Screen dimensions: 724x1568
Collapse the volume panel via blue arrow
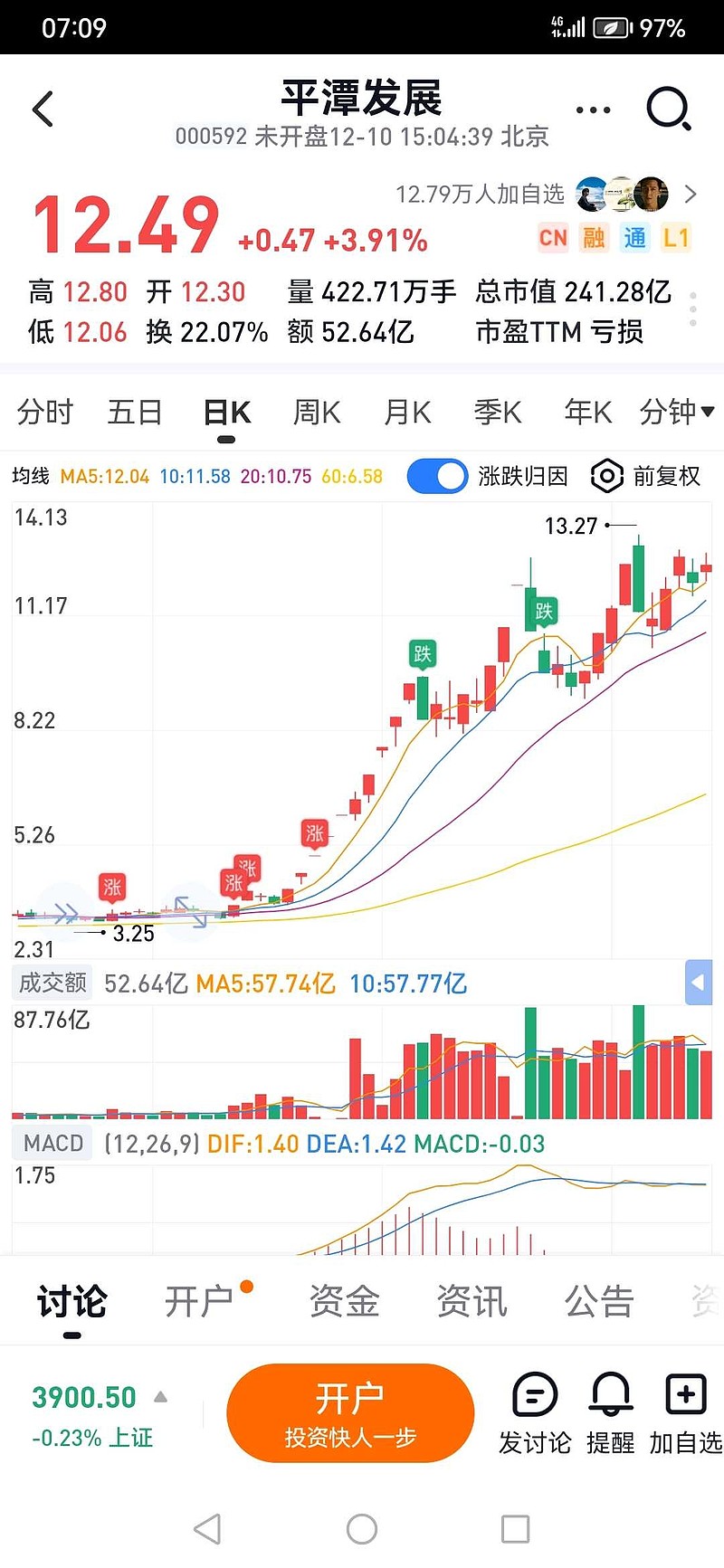coord(698,983)
